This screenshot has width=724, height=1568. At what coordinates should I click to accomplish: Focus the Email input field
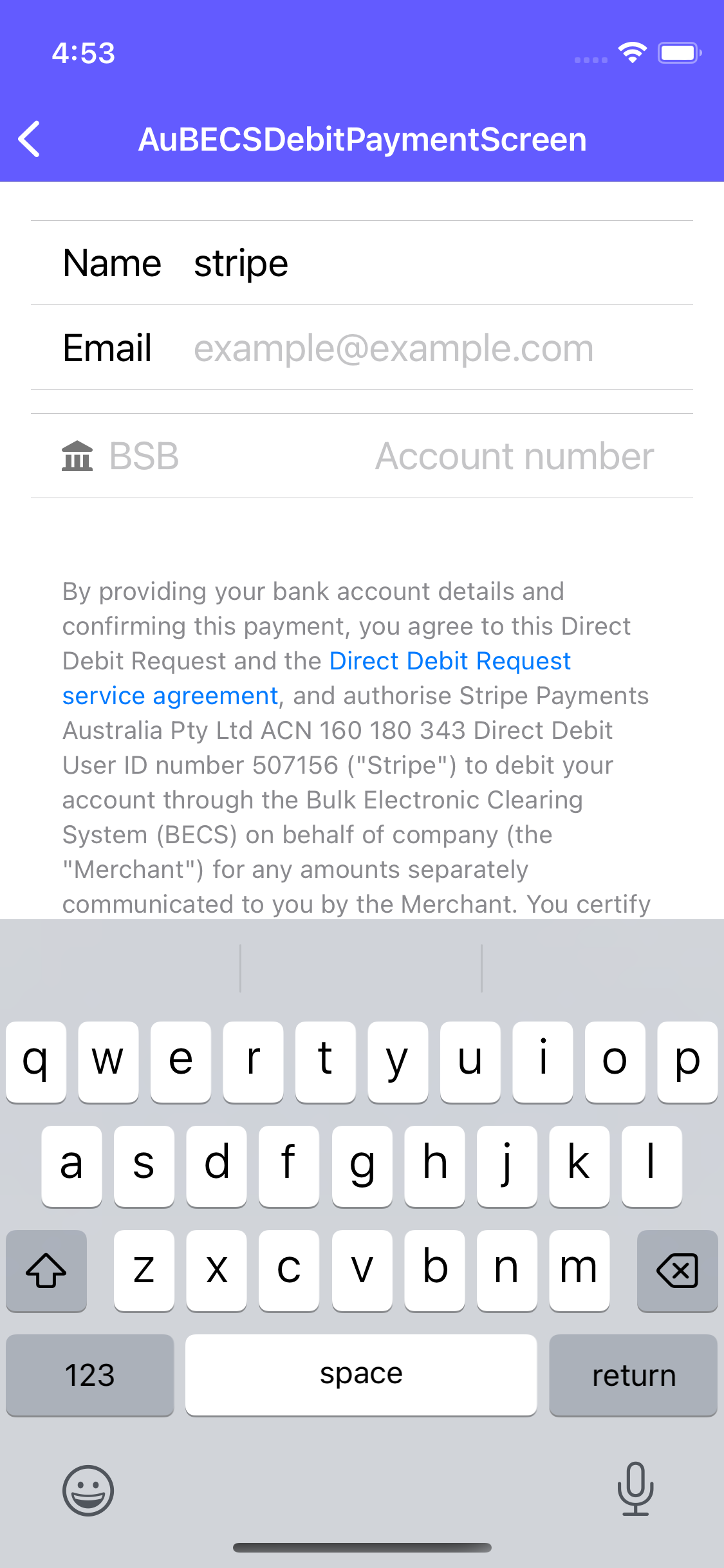438,348
